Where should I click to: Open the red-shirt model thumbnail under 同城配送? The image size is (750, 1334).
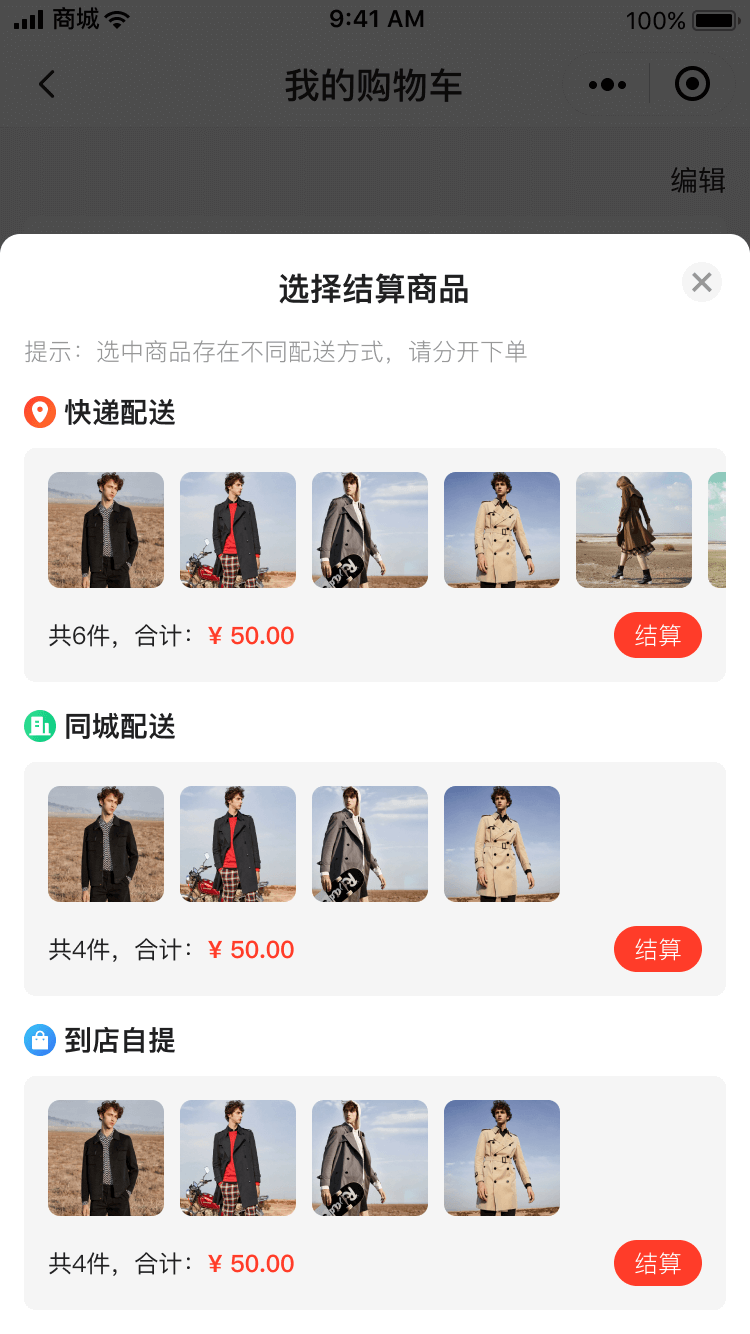(237, 843)
